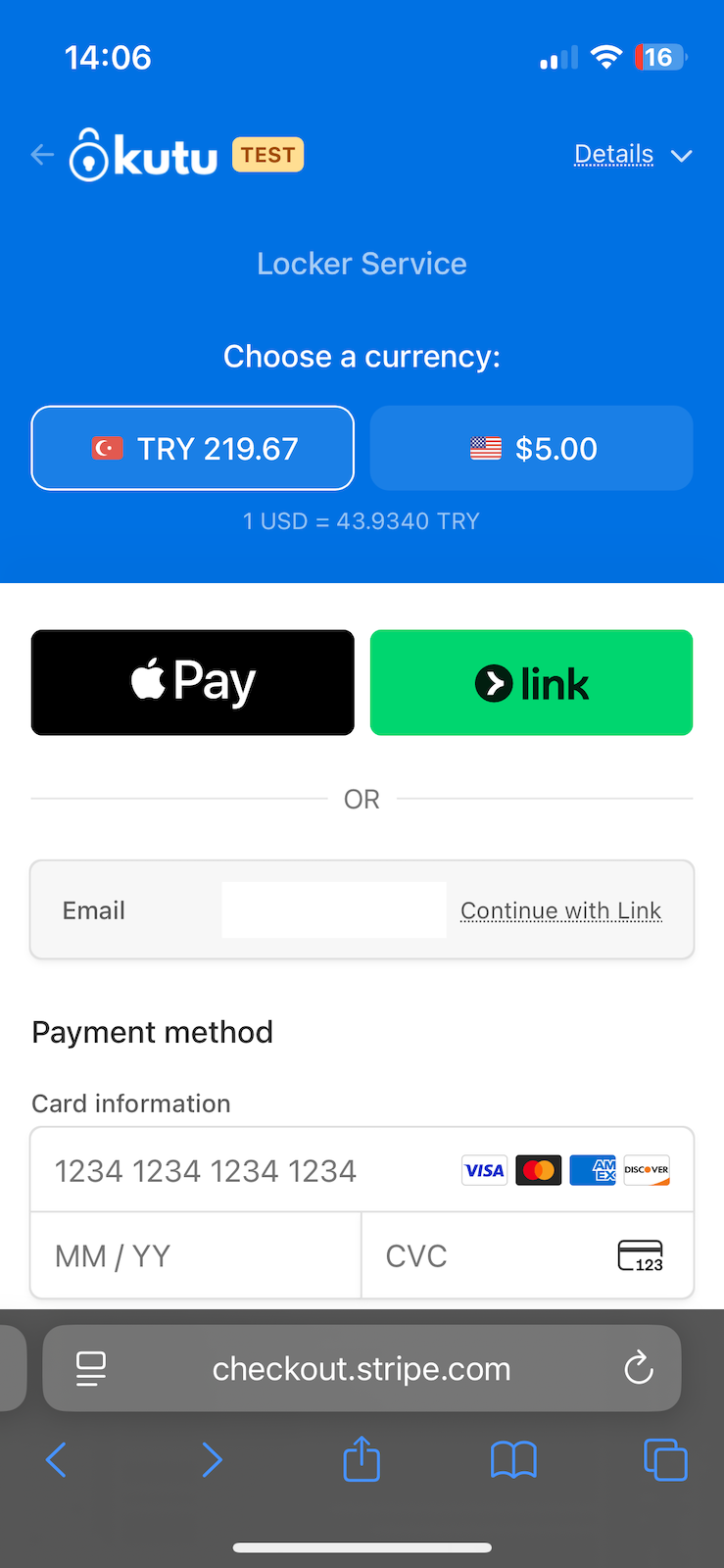Select the $5.00 currency option
Viewport: 724px width, 1568px height.
pos(531,448)
